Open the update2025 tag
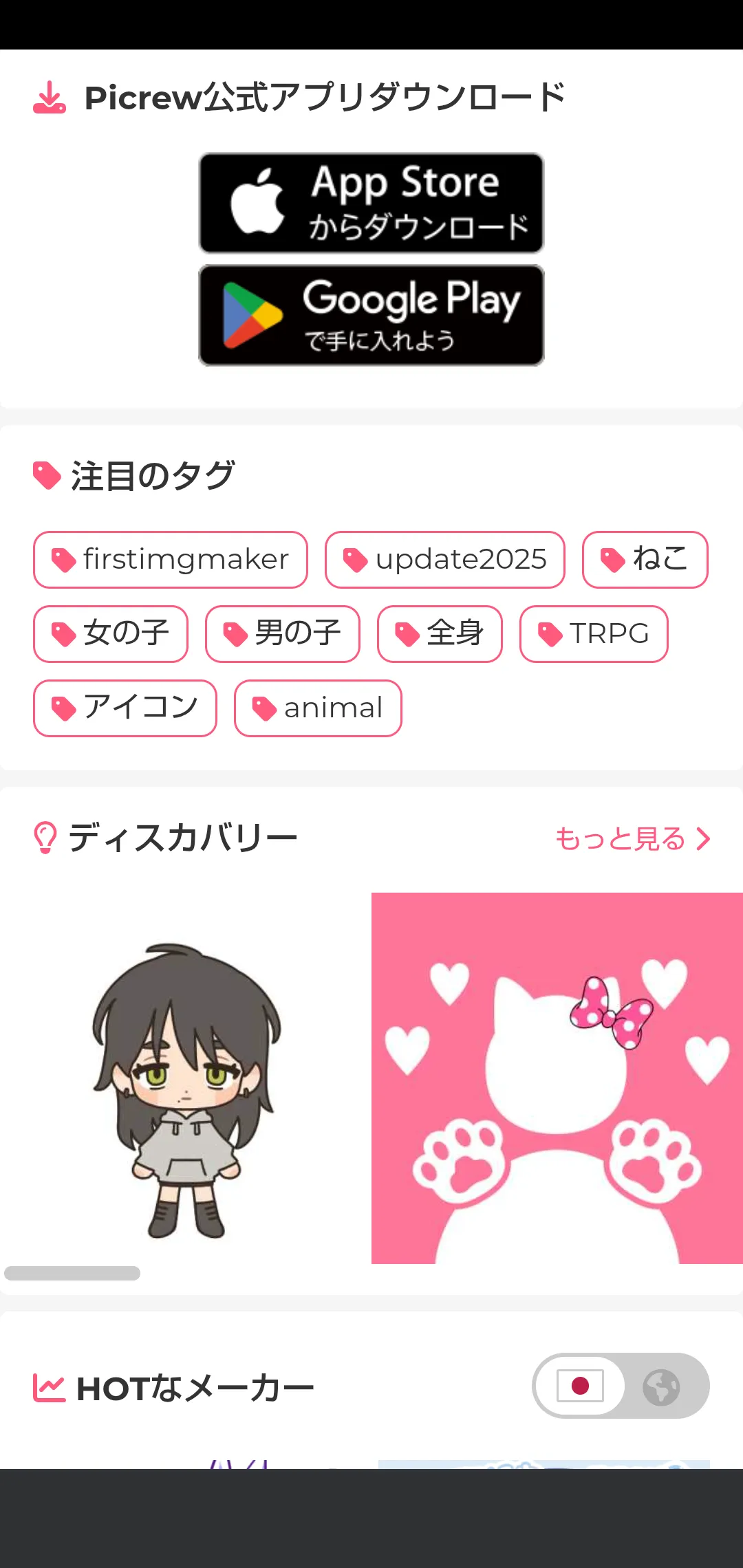The width and height of the screenshot is (743, 1568). click(444, 560)
